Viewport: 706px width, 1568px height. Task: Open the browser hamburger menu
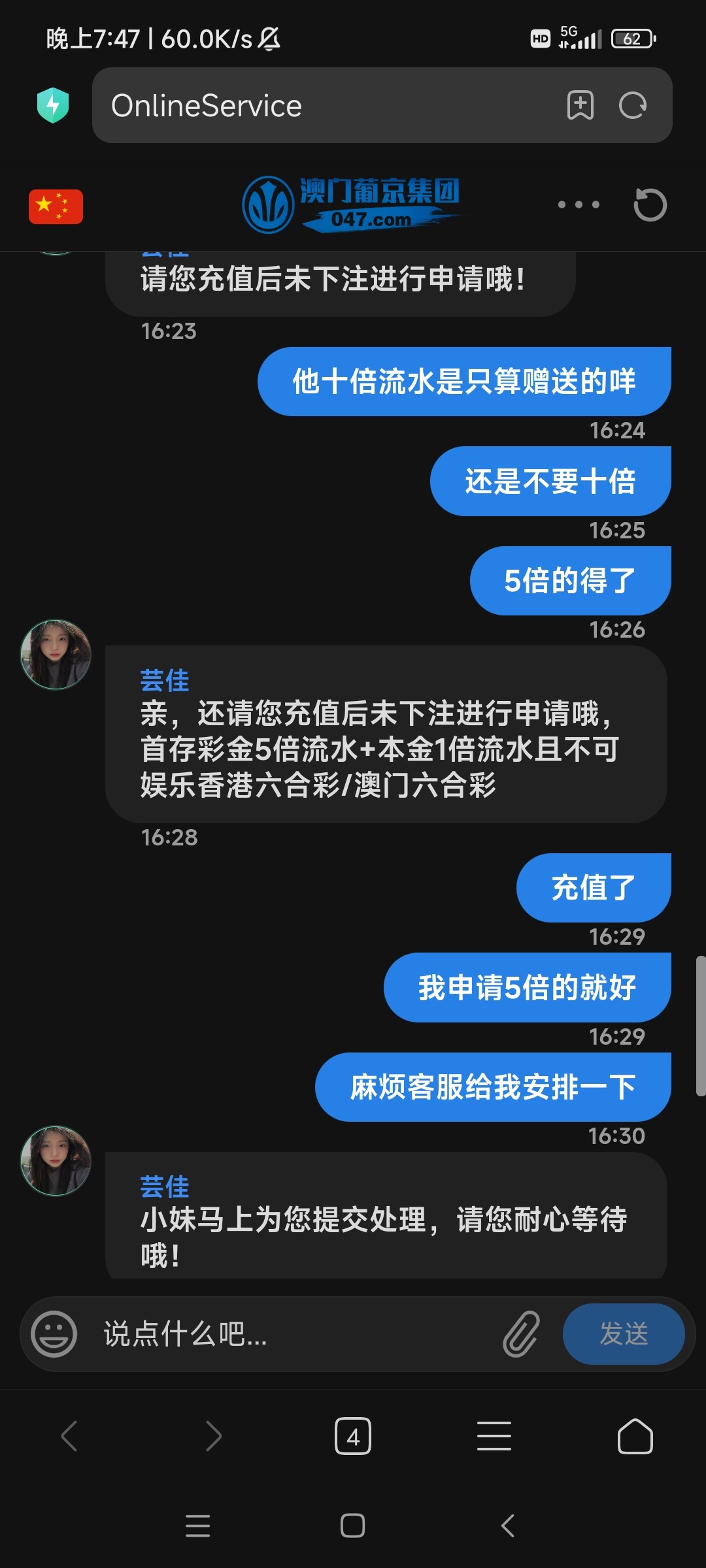pos(494,1436)
